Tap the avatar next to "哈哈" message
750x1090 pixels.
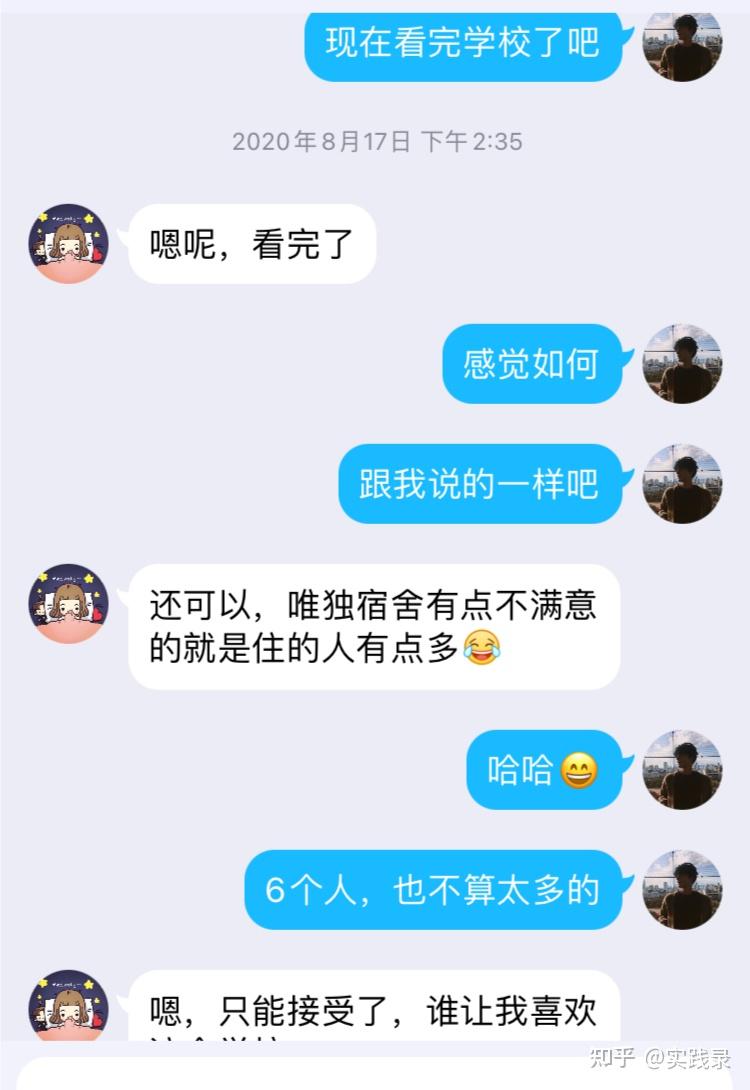pos(682,770)
